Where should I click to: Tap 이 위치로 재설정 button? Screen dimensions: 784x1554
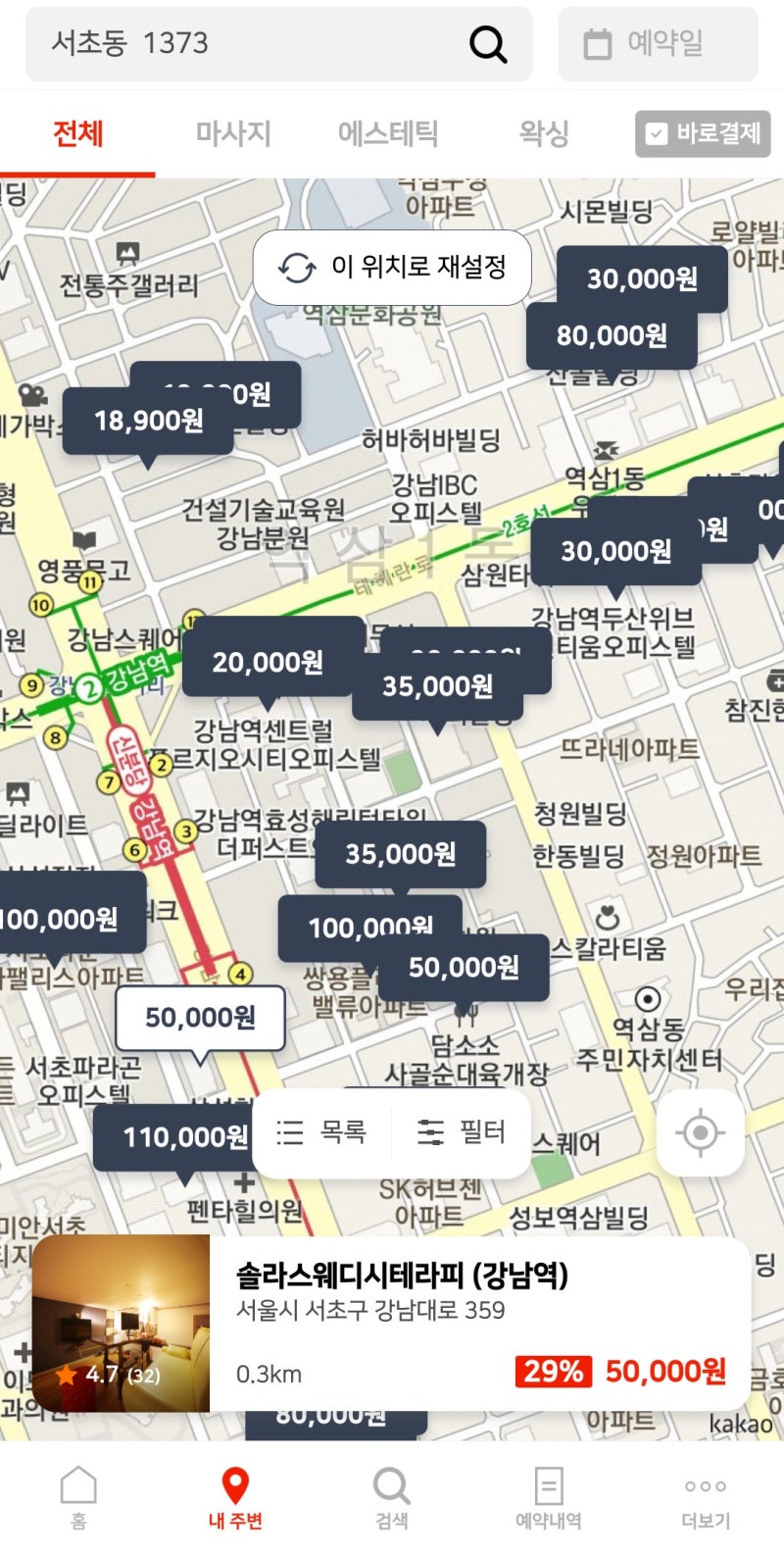[x=392, y=267]
